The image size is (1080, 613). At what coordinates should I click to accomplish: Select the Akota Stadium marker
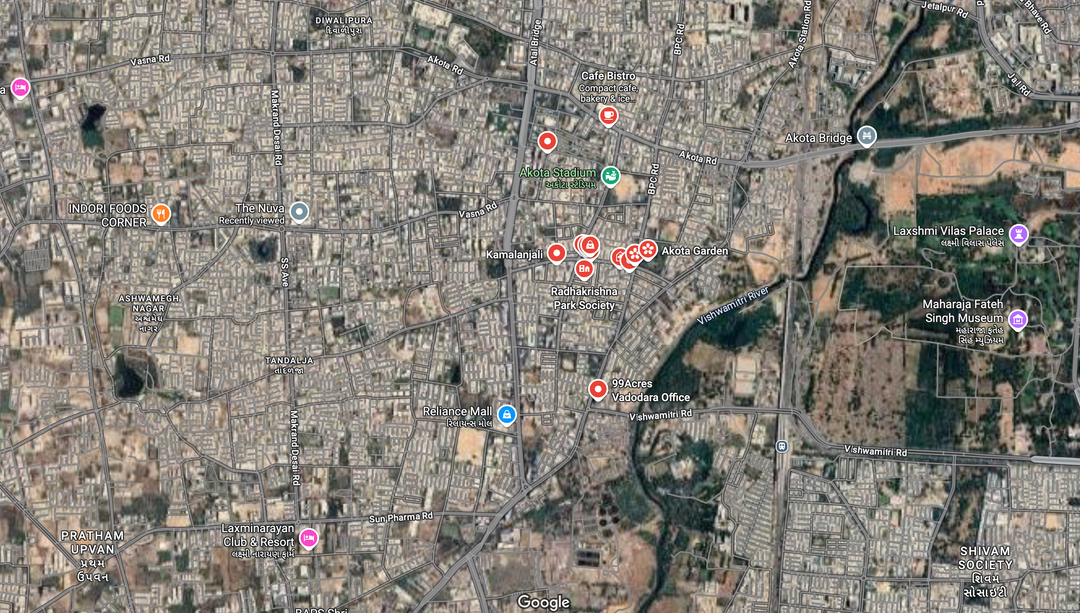pyautogui.click(x=610, y=176)
